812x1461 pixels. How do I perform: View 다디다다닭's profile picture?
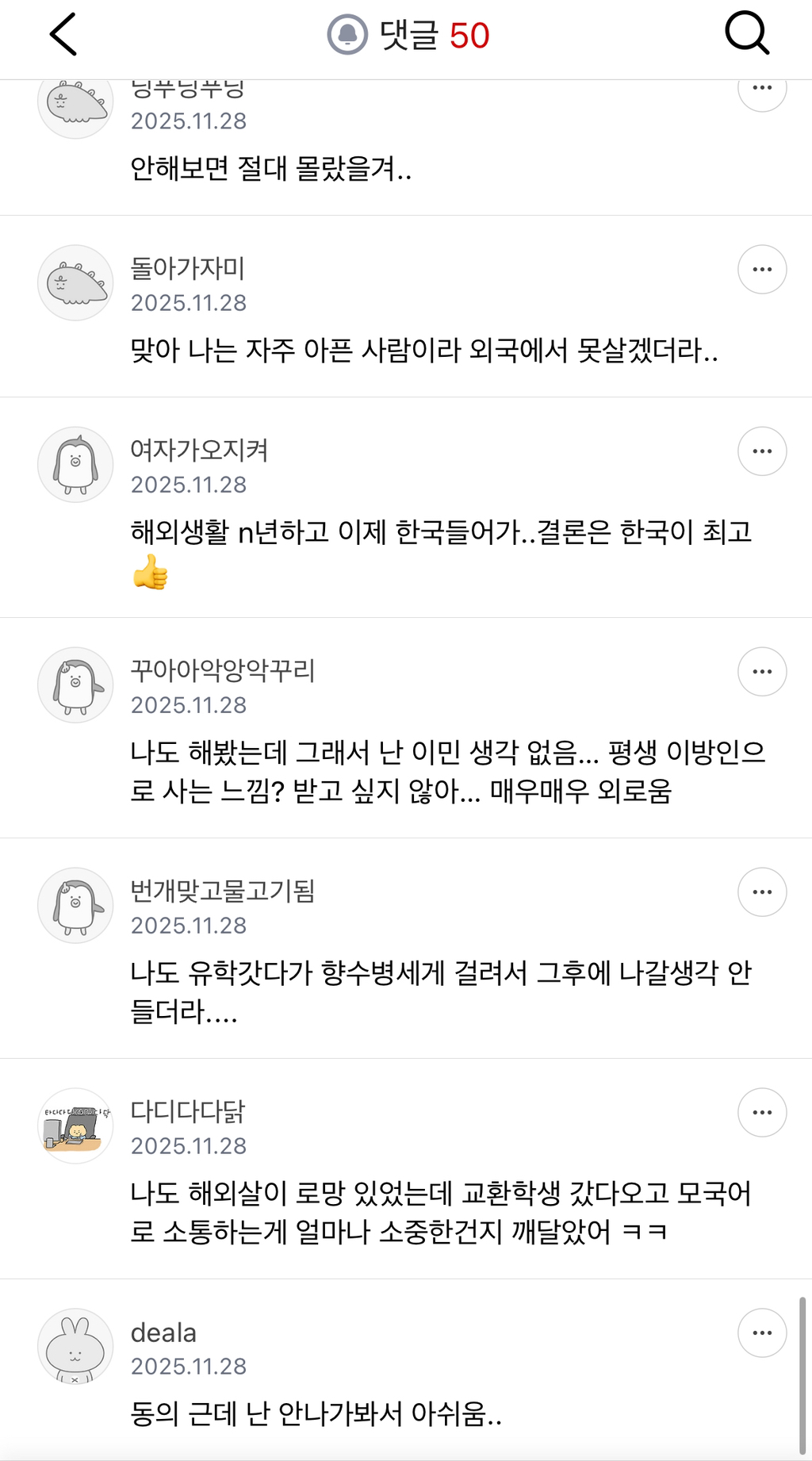76,1126
